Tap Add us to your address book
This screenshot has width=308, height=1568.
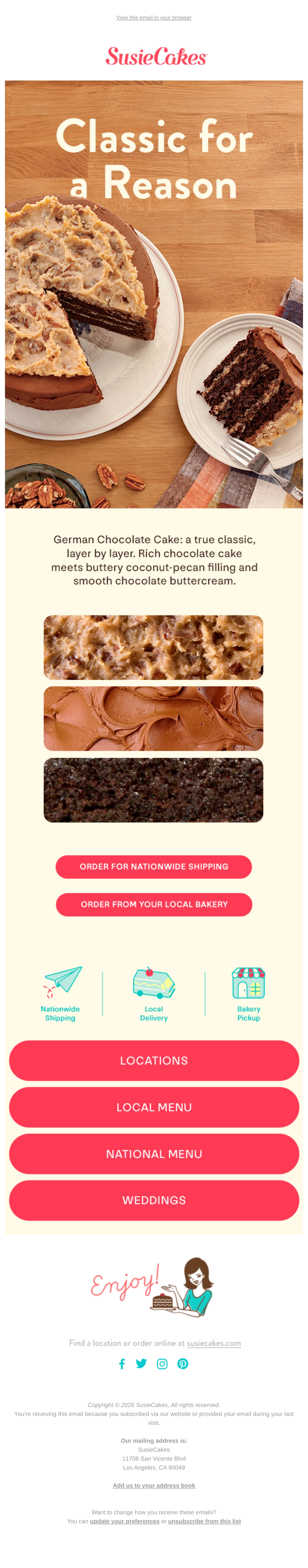pos(154,1485)
